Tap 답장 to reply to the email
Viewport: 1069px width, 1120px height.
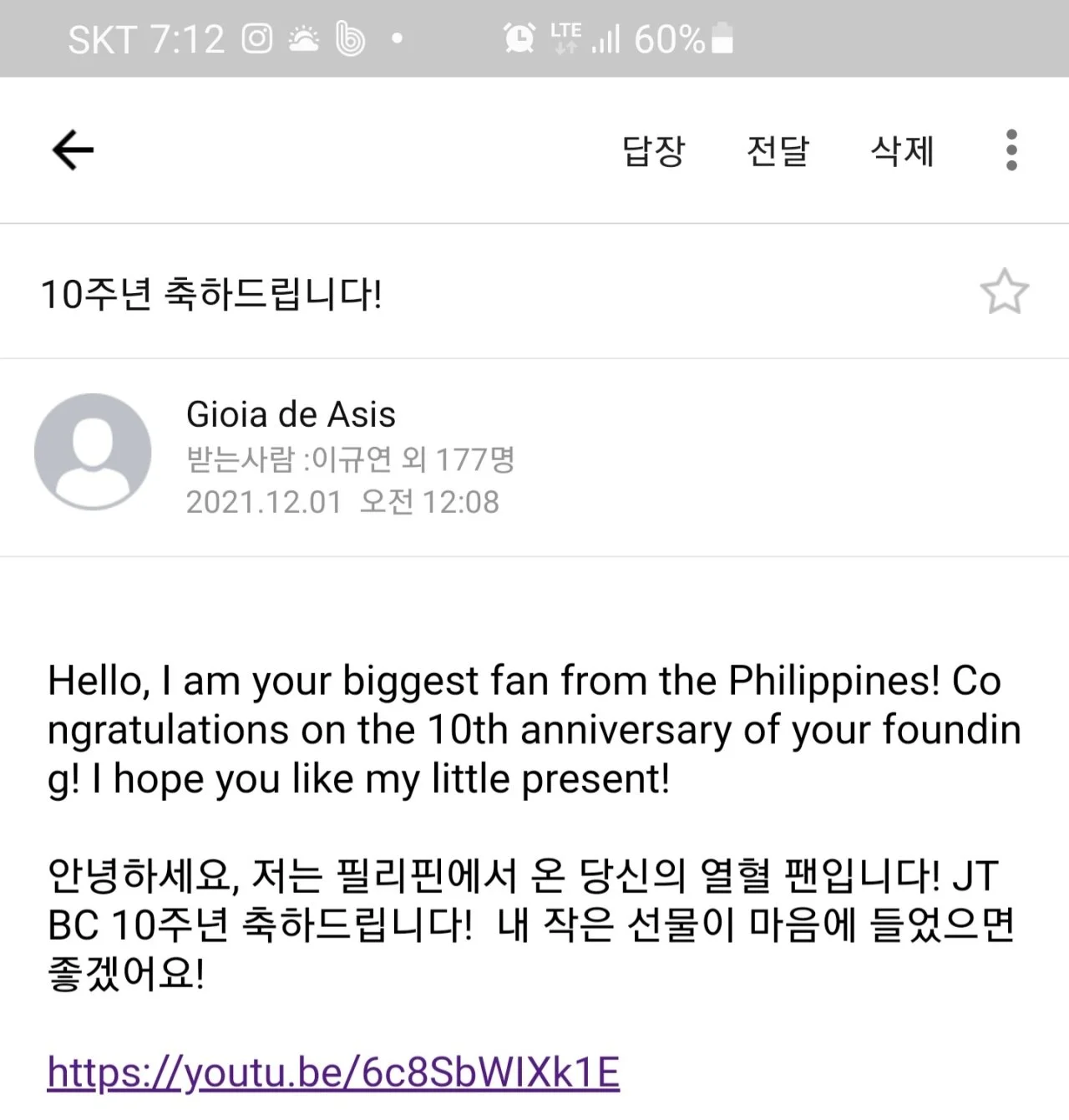(x=653, y=151)
